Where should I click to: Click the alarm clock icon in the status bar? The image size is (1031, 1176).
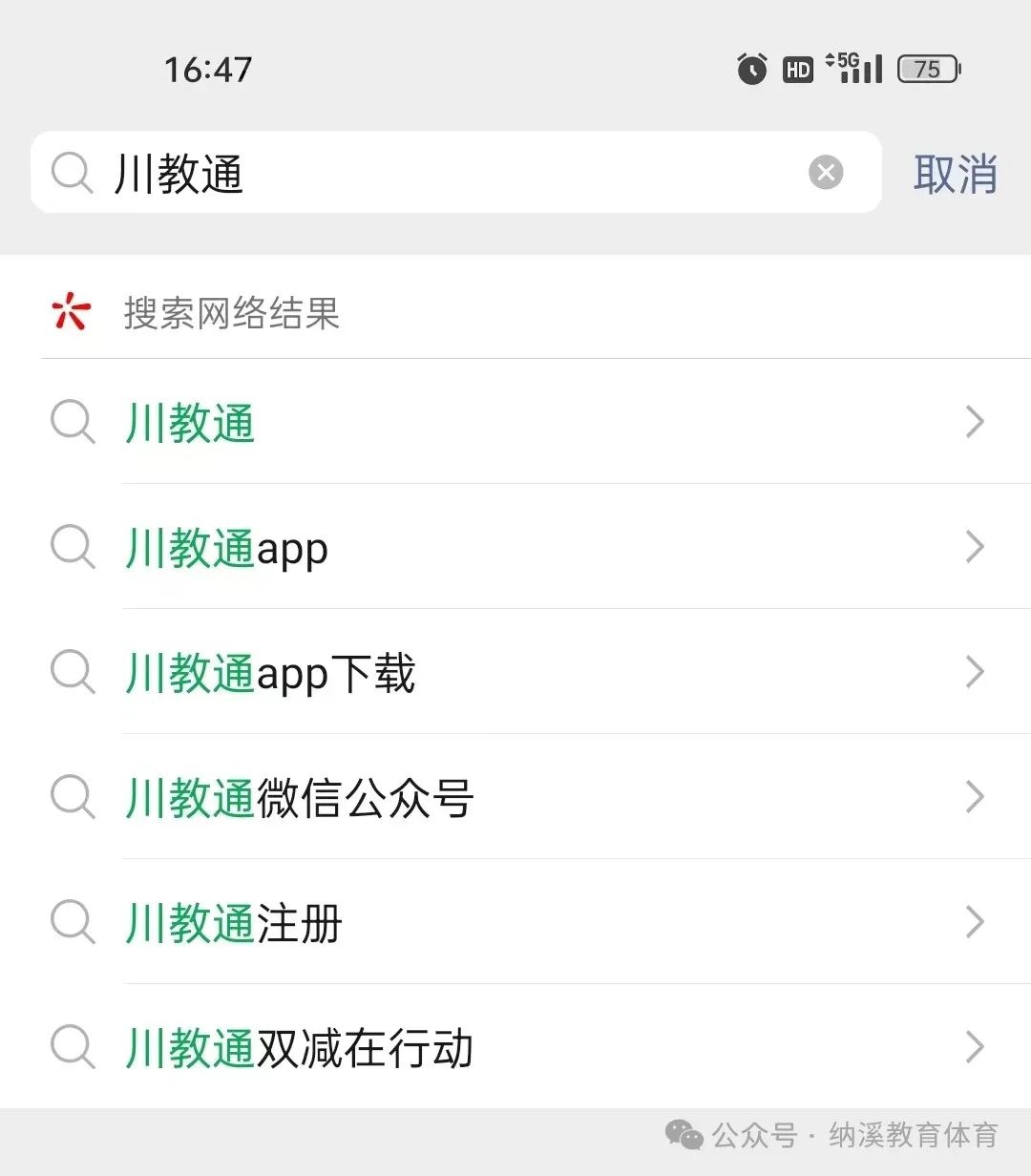click(750, 69)
